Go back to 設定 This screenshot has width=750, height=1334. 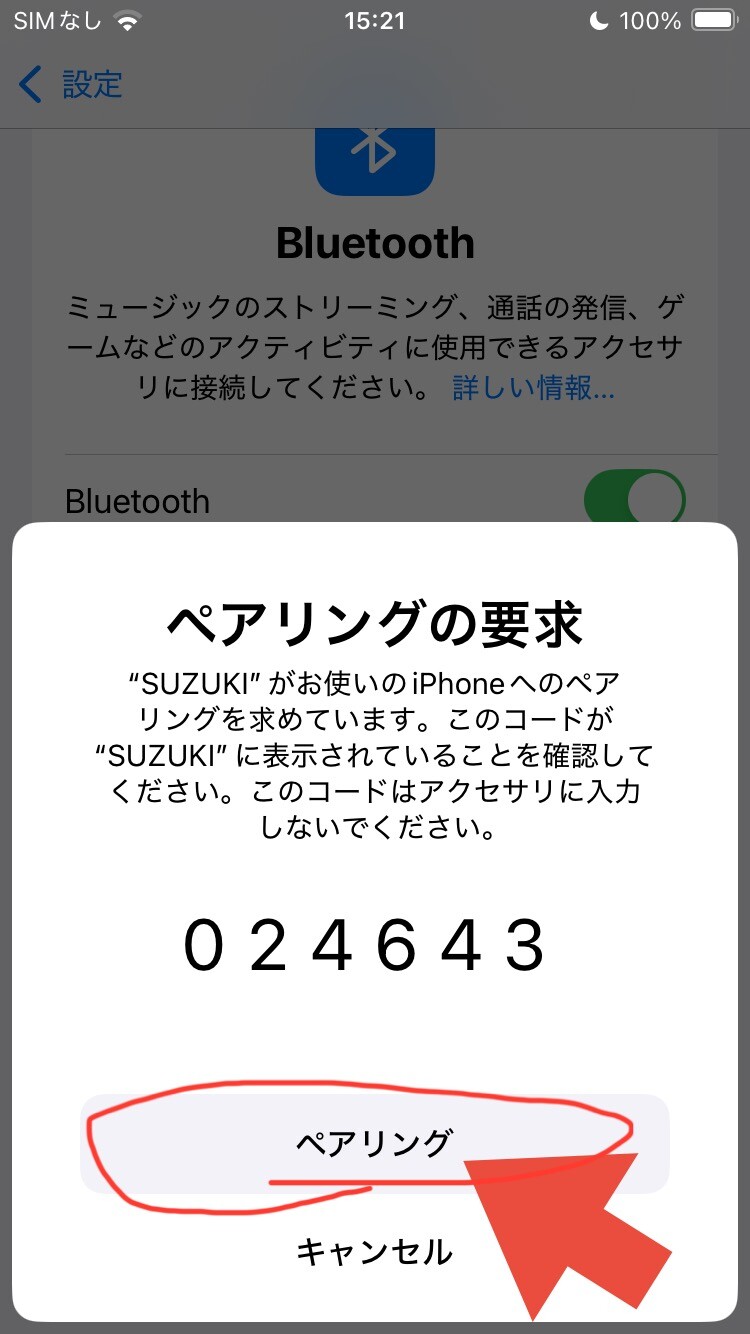[72, 85]
